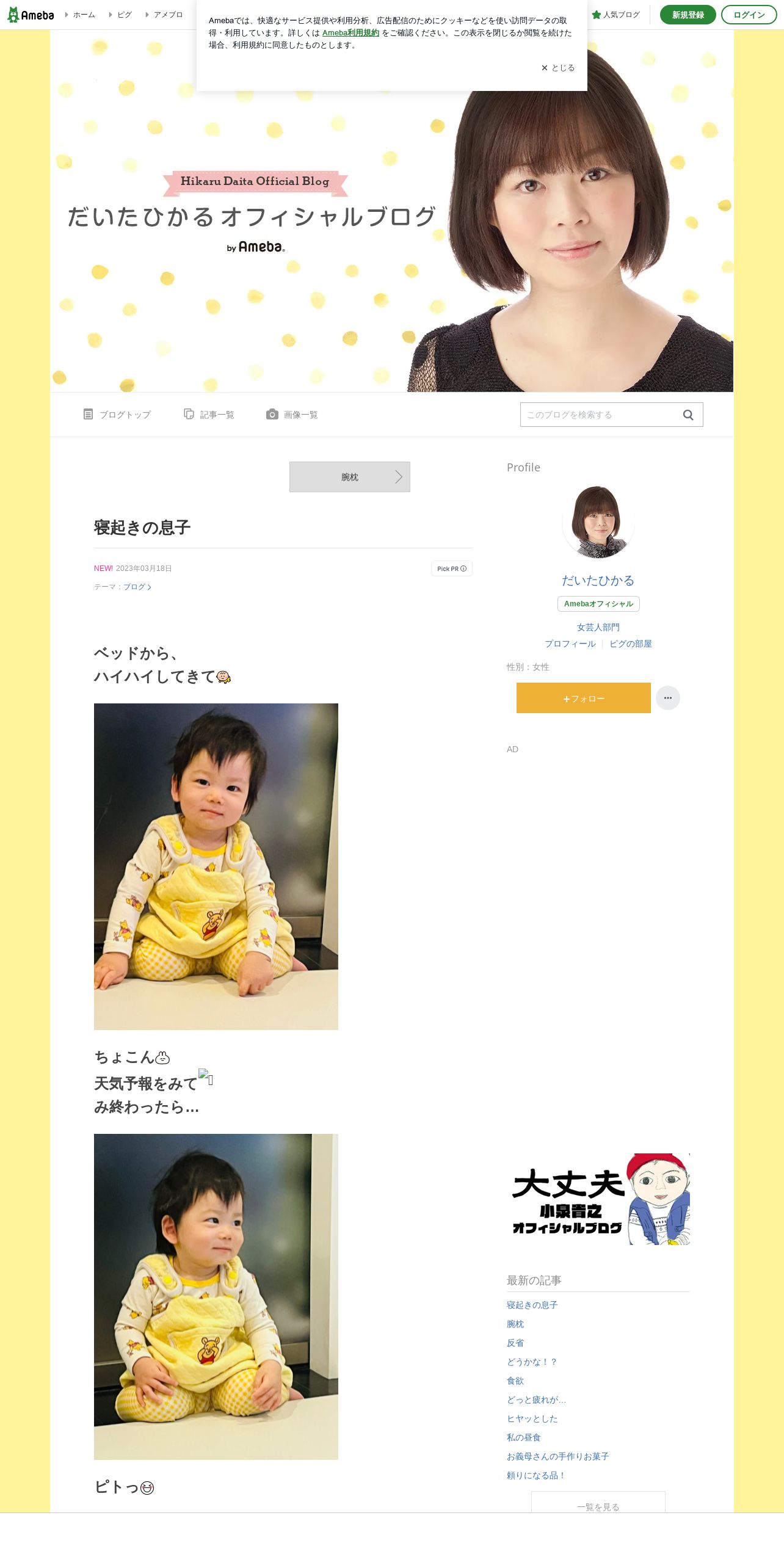The width and height of the screenshot is (784, 1568).
Task: Open the Ameba利用規約 link
Action: pos(350,33)
